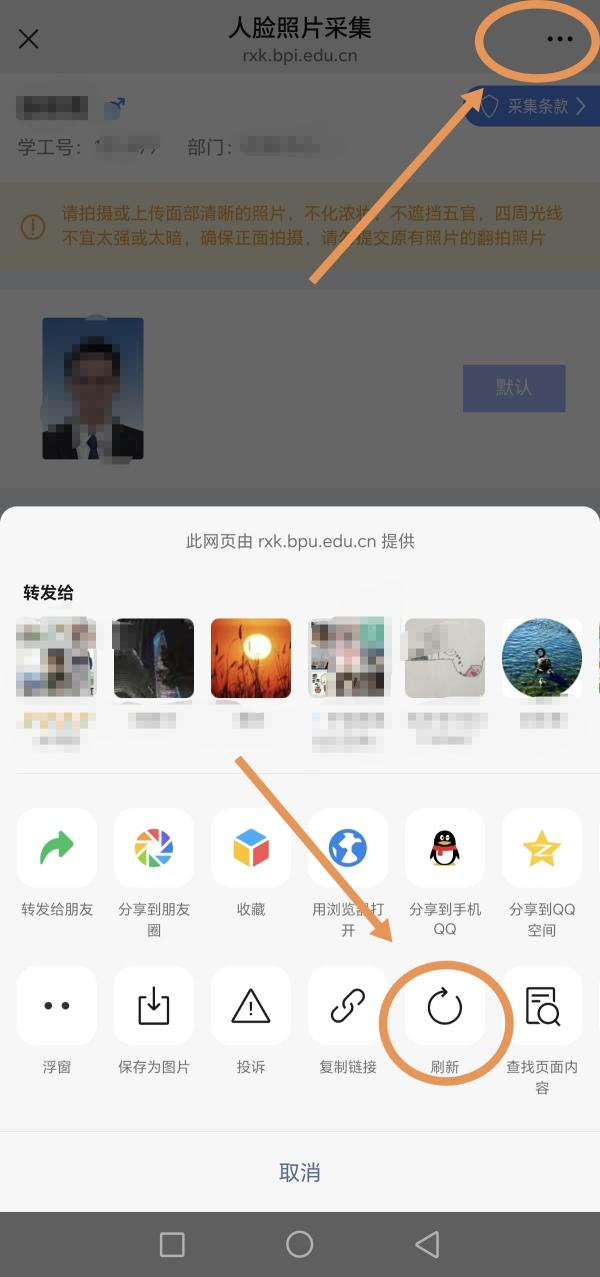Select 用浏览器打开 to open in browser

coord(348,849)
